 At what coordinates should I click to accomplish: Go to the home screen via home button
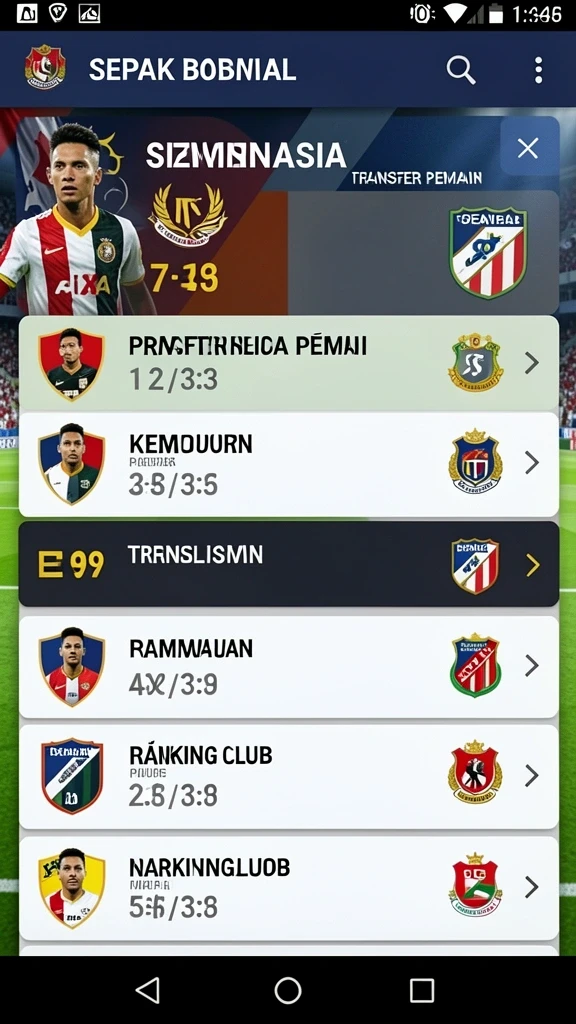click(288, 990)
